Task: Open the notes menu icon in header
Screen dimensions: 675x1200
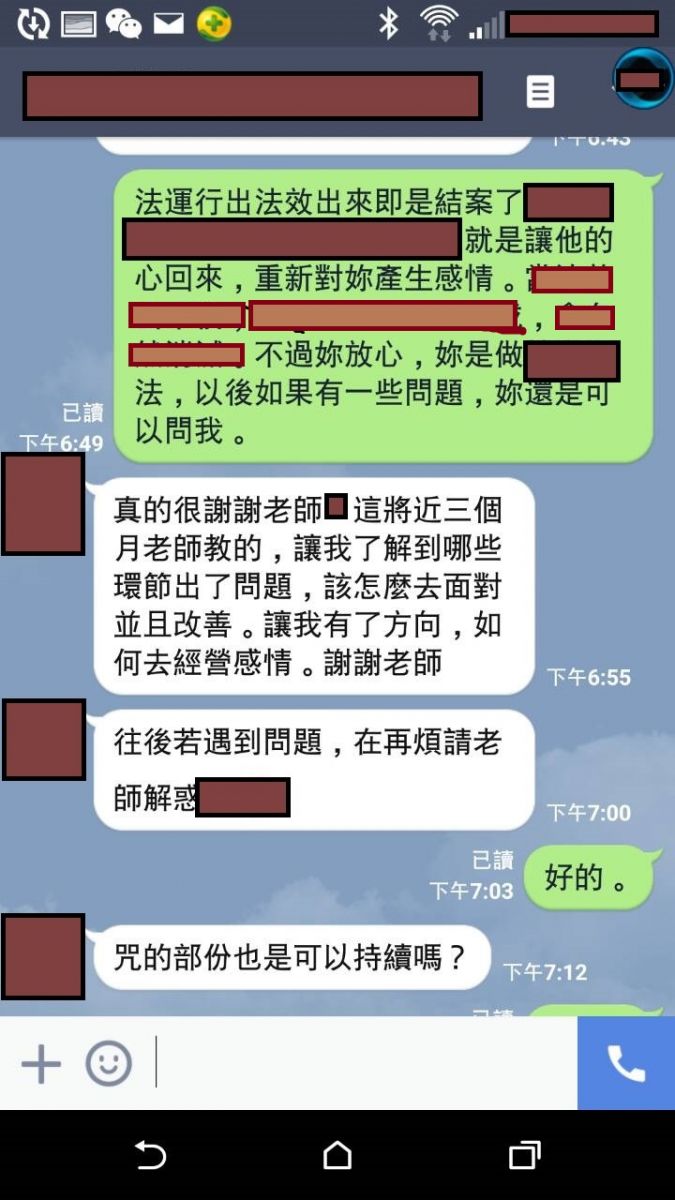Action: (x=540, y=92)
